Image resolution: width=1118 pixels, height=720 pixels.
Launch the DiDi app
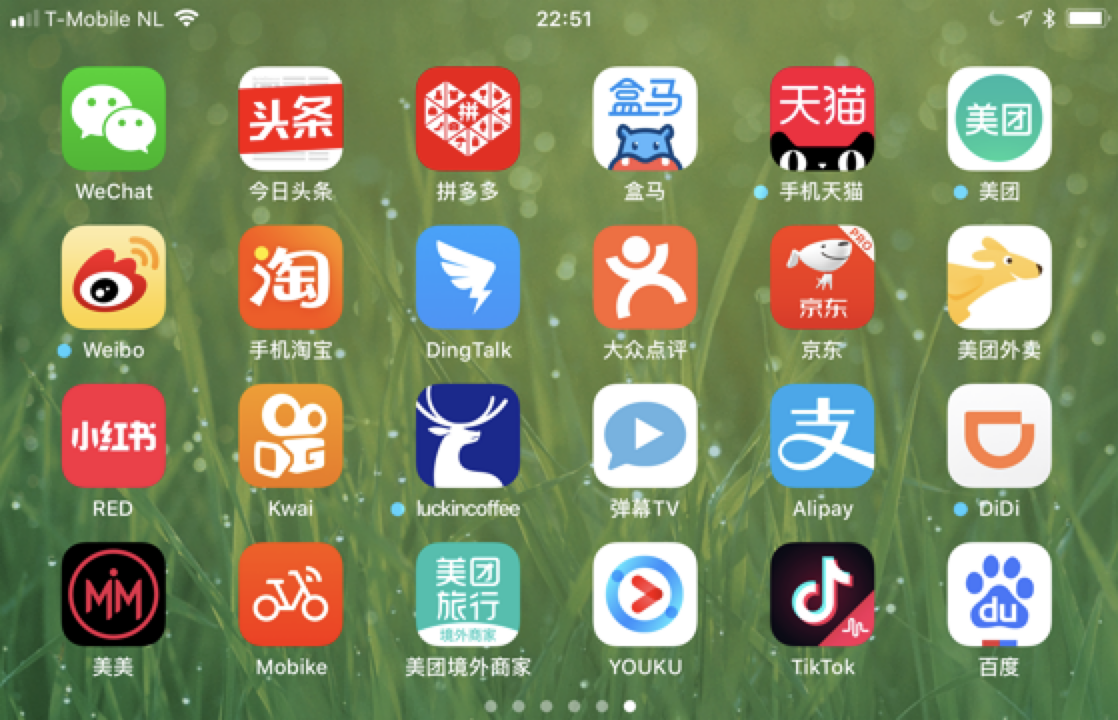coord(999,435)
